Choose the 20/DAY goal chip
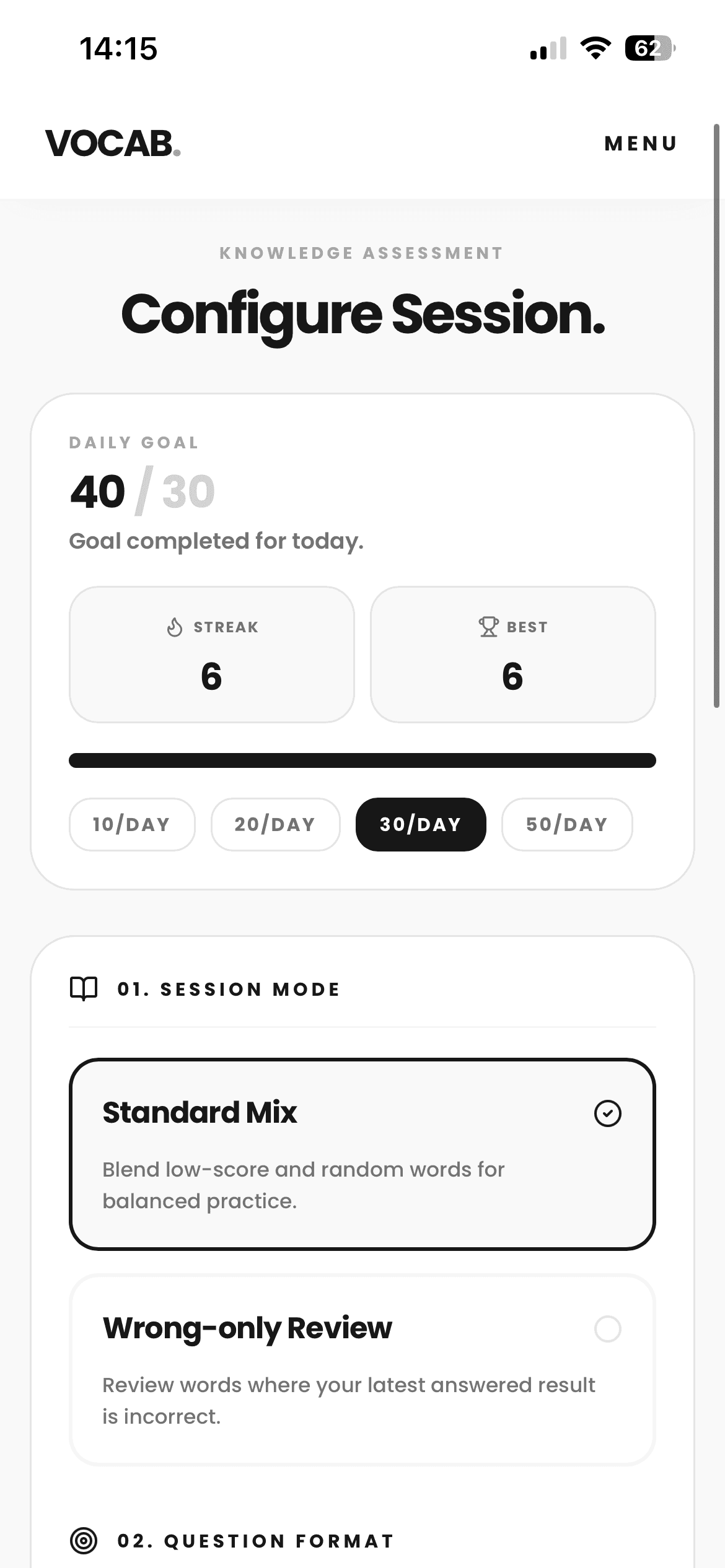Screen dimensions: 725x1568 pos(275,824)
